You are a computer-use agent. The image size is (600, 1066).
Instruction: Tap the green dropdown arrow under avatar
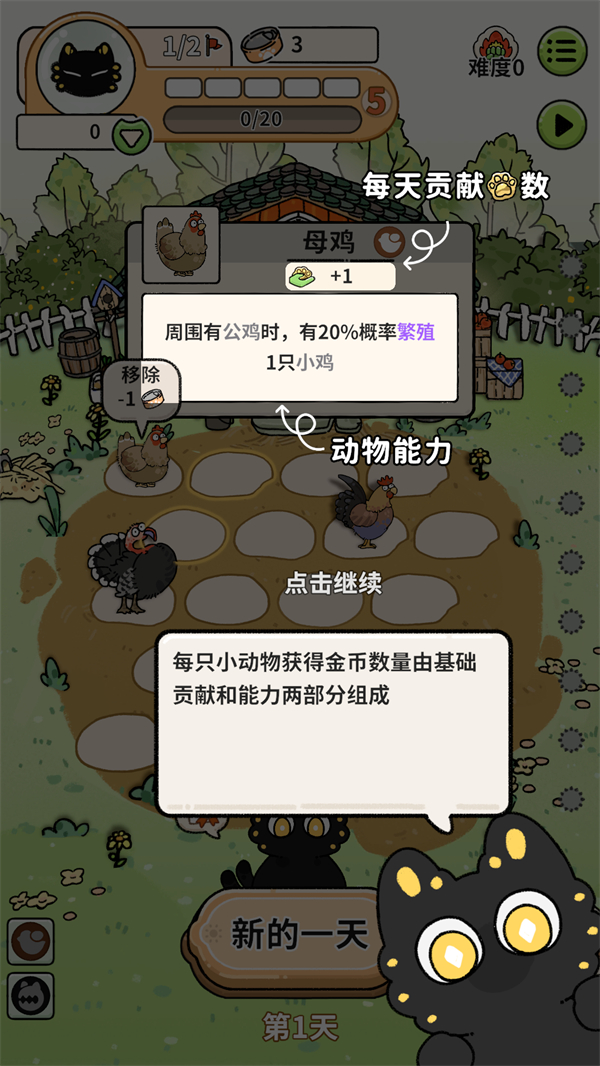click(x=130, y=134)
